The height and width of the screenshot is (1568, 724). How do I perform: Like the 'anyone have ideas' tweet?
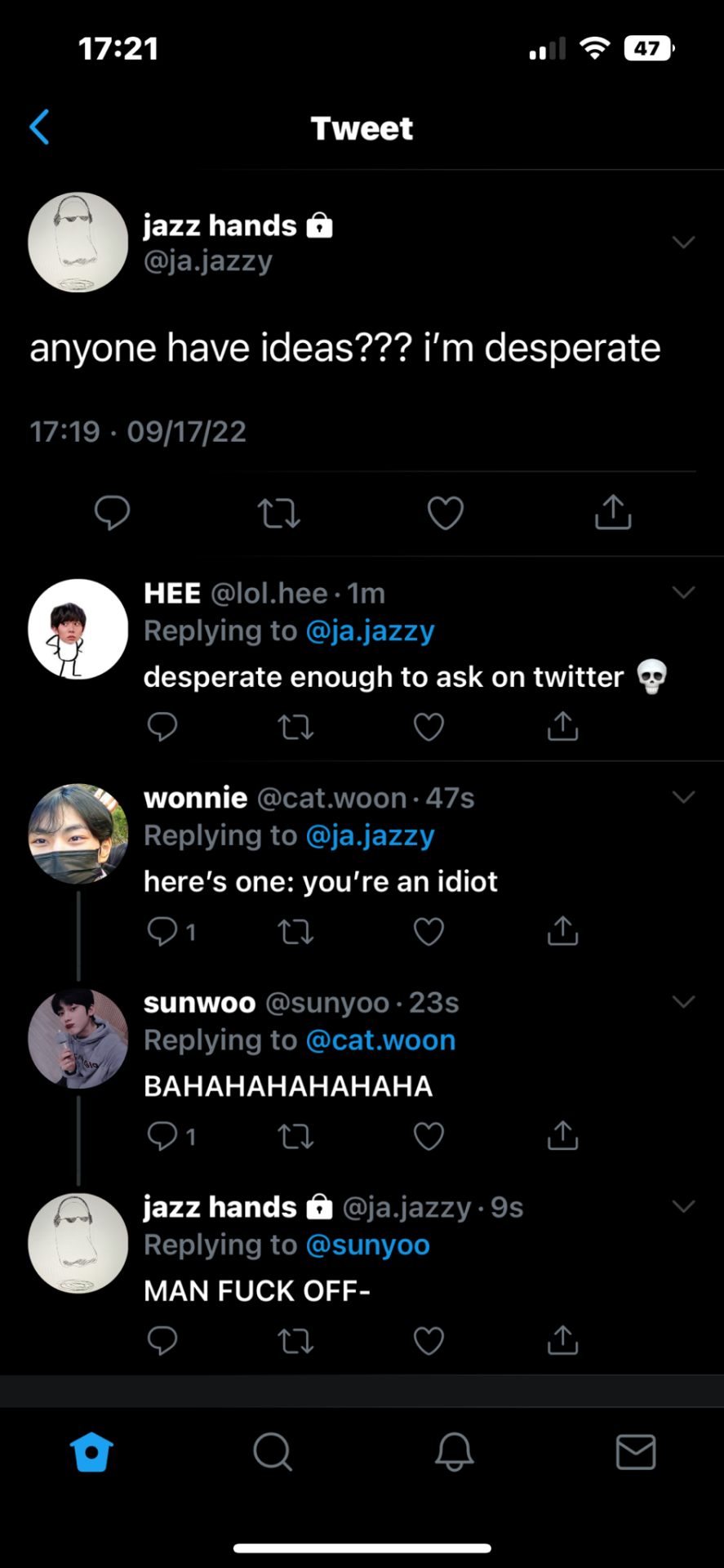click(x=446, y=513)
